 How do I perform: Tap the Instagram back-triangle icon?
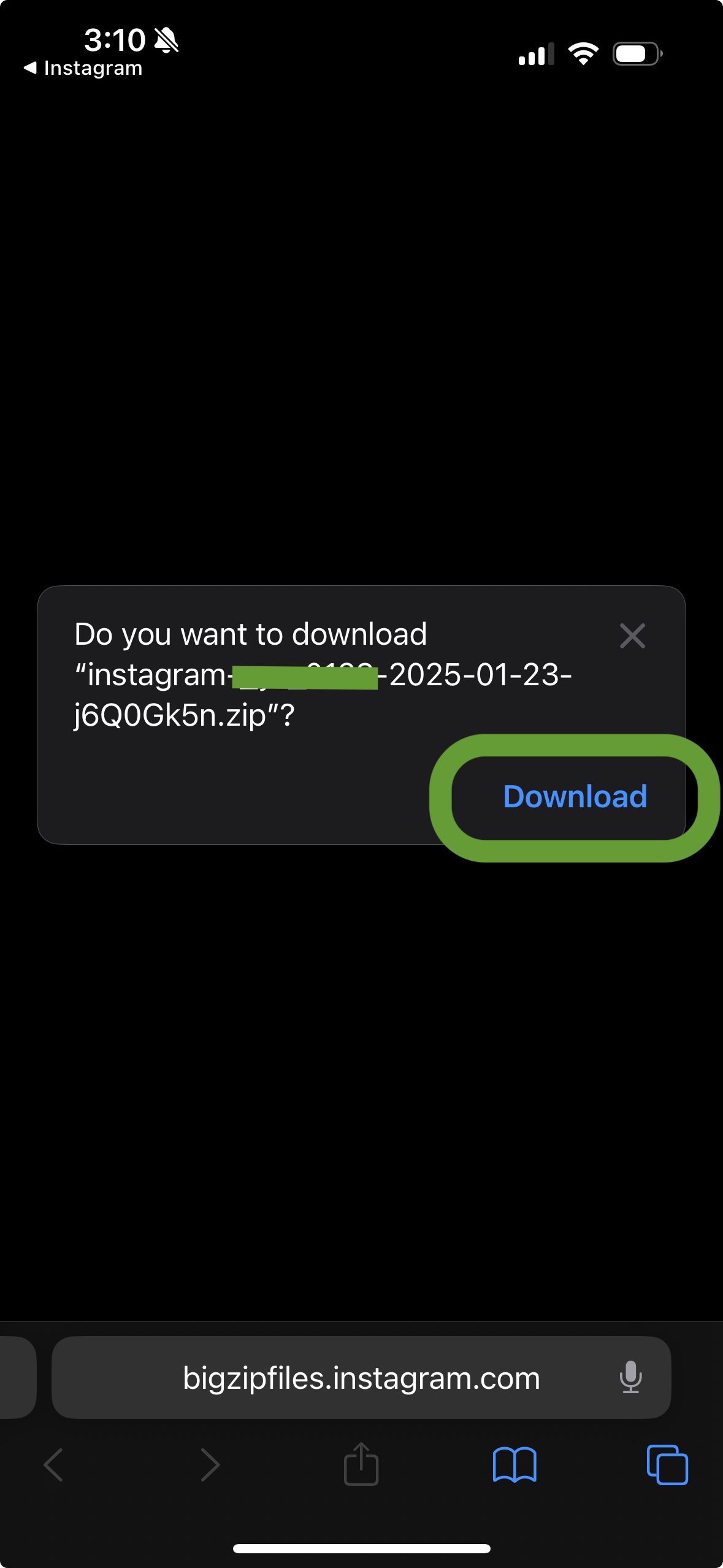coord(30,67)
